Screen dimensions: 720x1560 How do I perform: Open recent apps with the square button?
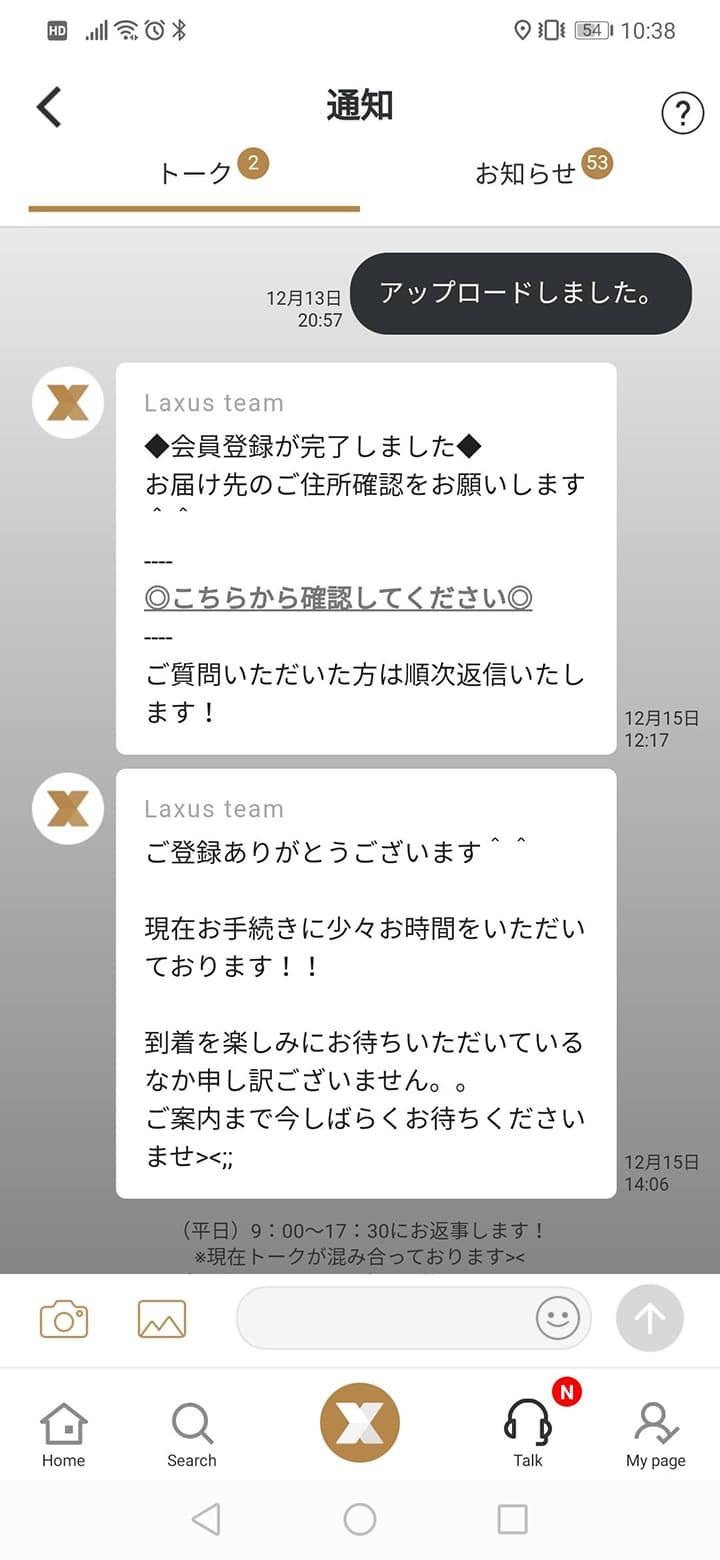(x=512, y=1518)
